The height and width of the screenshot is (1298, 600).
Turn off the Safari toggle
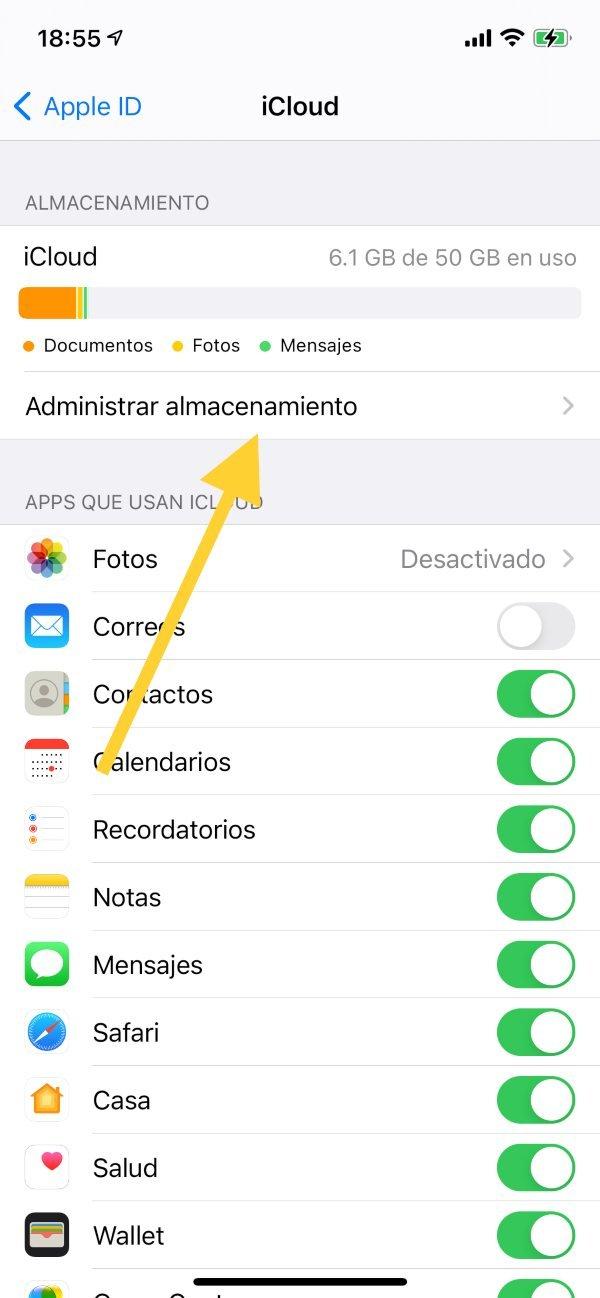click(536, 1032)
